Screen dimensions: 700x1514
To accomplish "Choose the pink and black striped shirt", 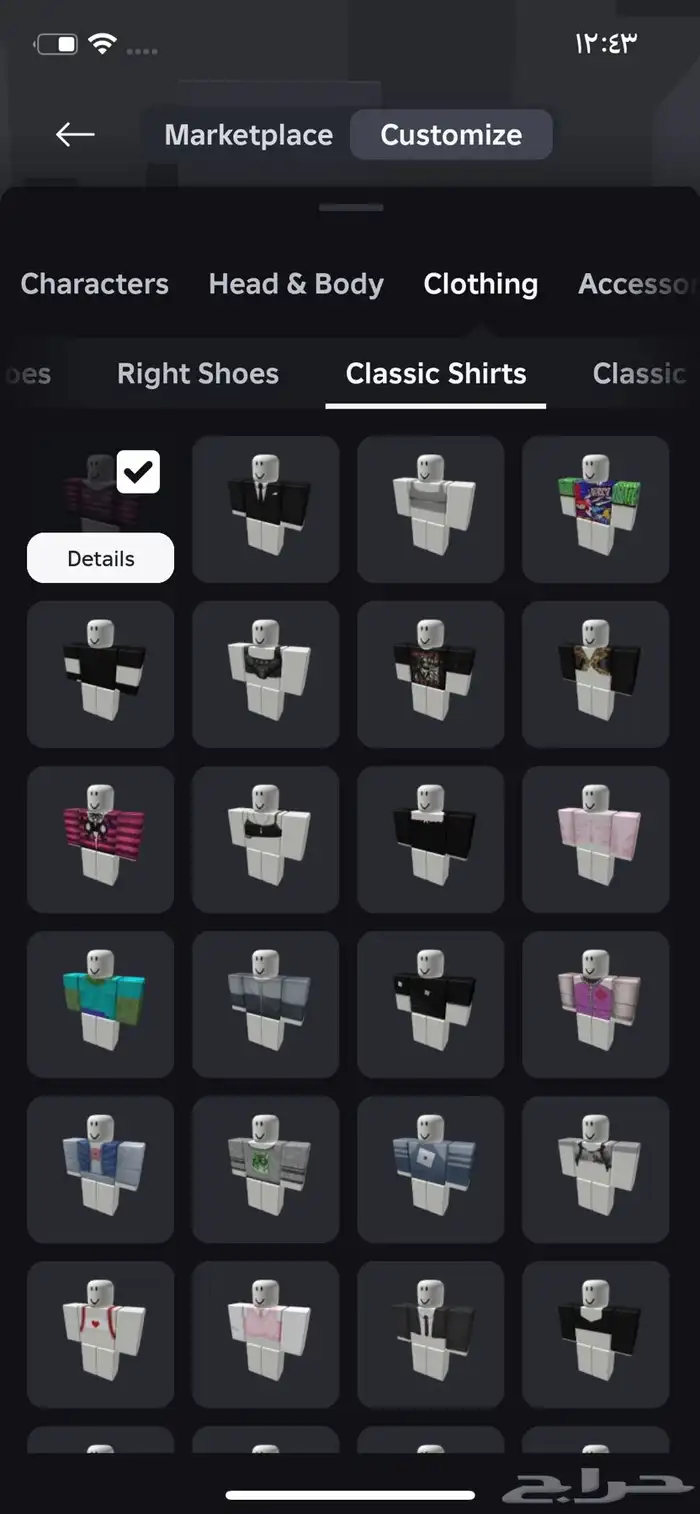I will 100,838.
